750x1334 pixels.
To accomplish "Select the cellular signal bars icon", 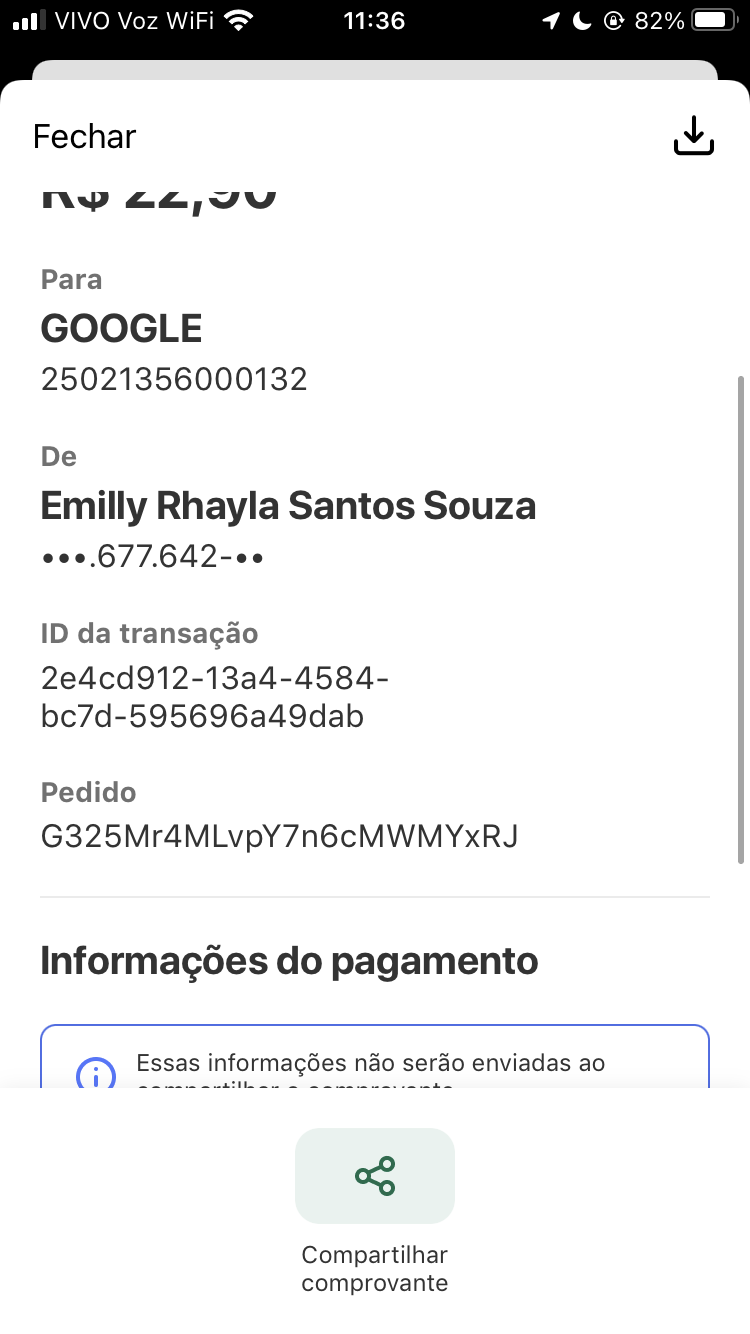I will click(27, 19).
